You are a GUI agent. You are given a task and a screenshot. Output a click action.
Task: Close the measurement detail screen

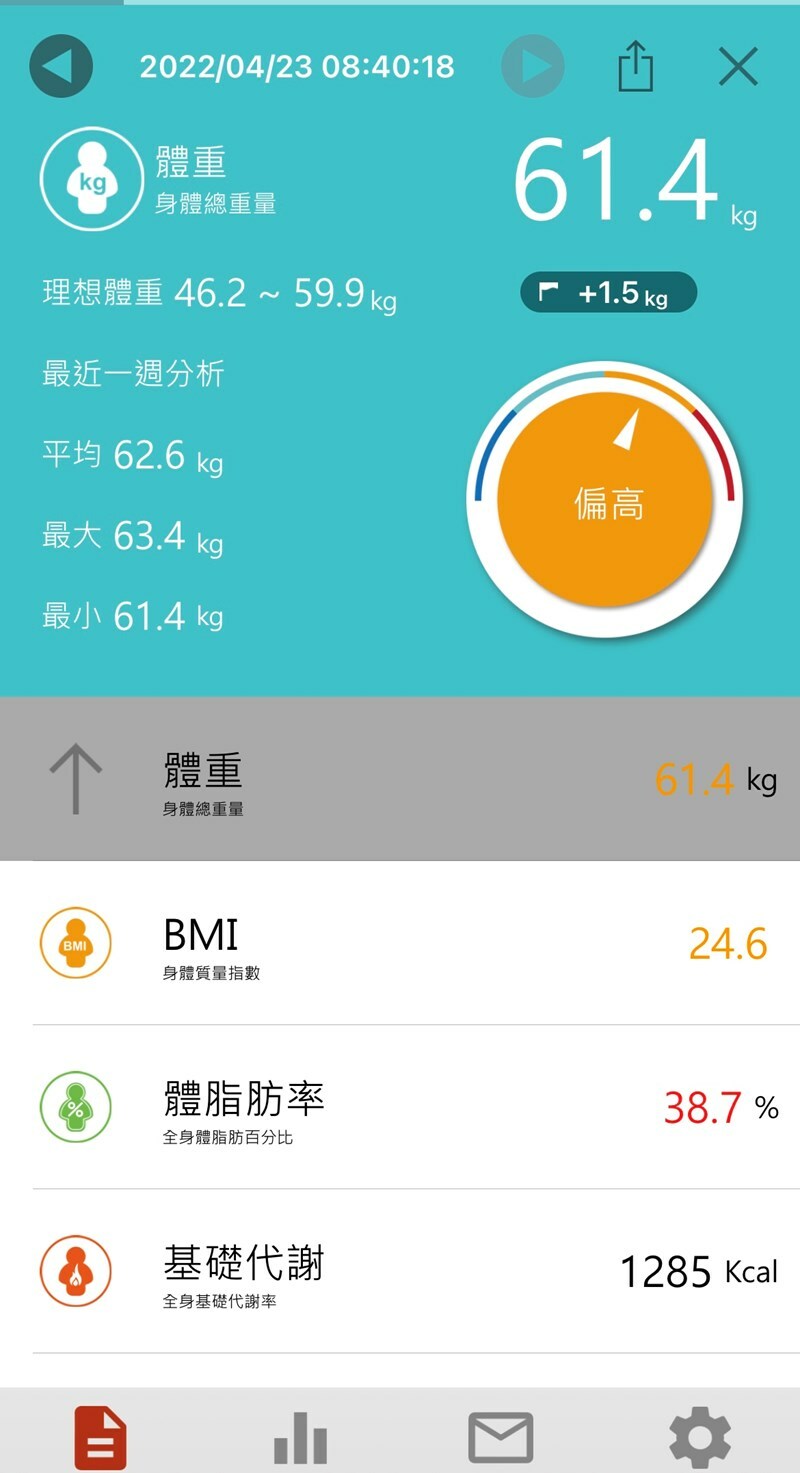pyautogui.click(x=738, y=67)
